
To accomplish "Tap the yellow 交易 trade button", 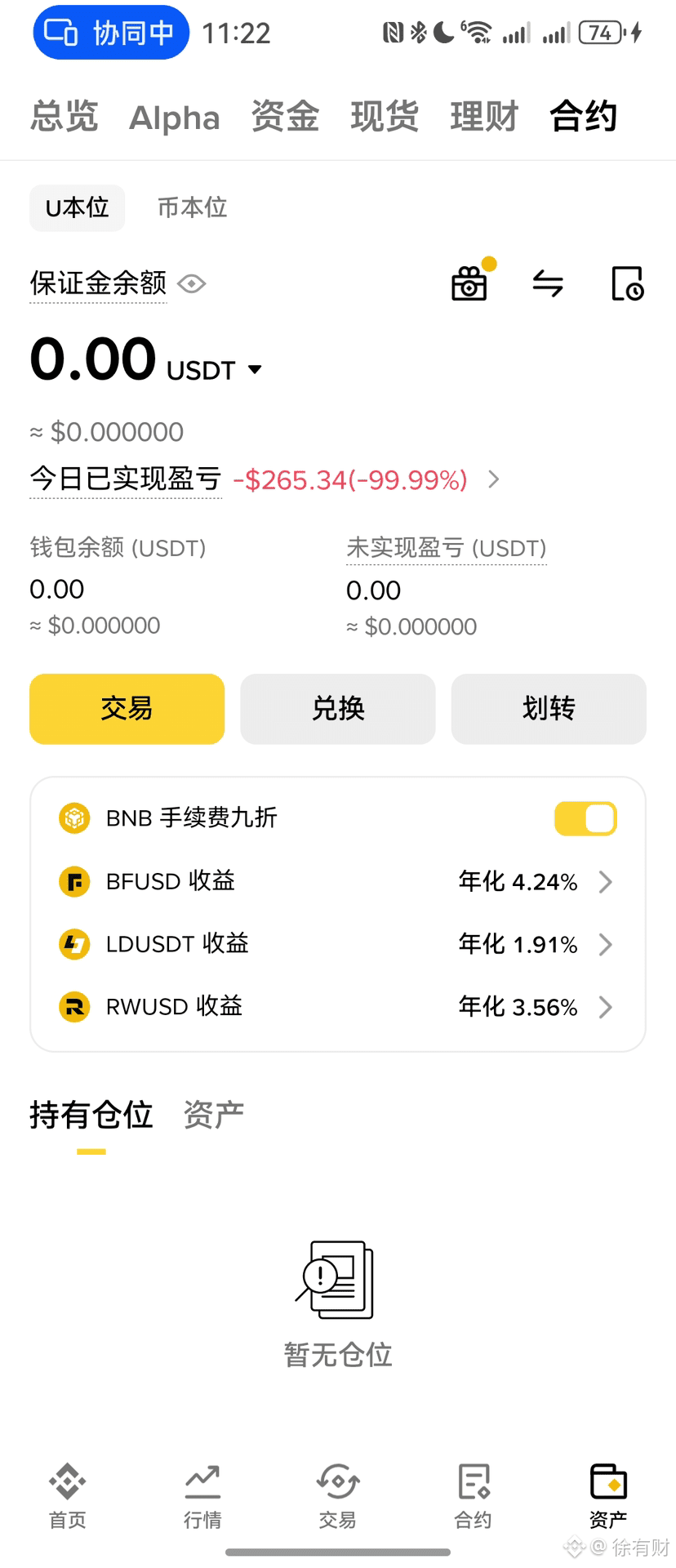I will coord(127,709).
